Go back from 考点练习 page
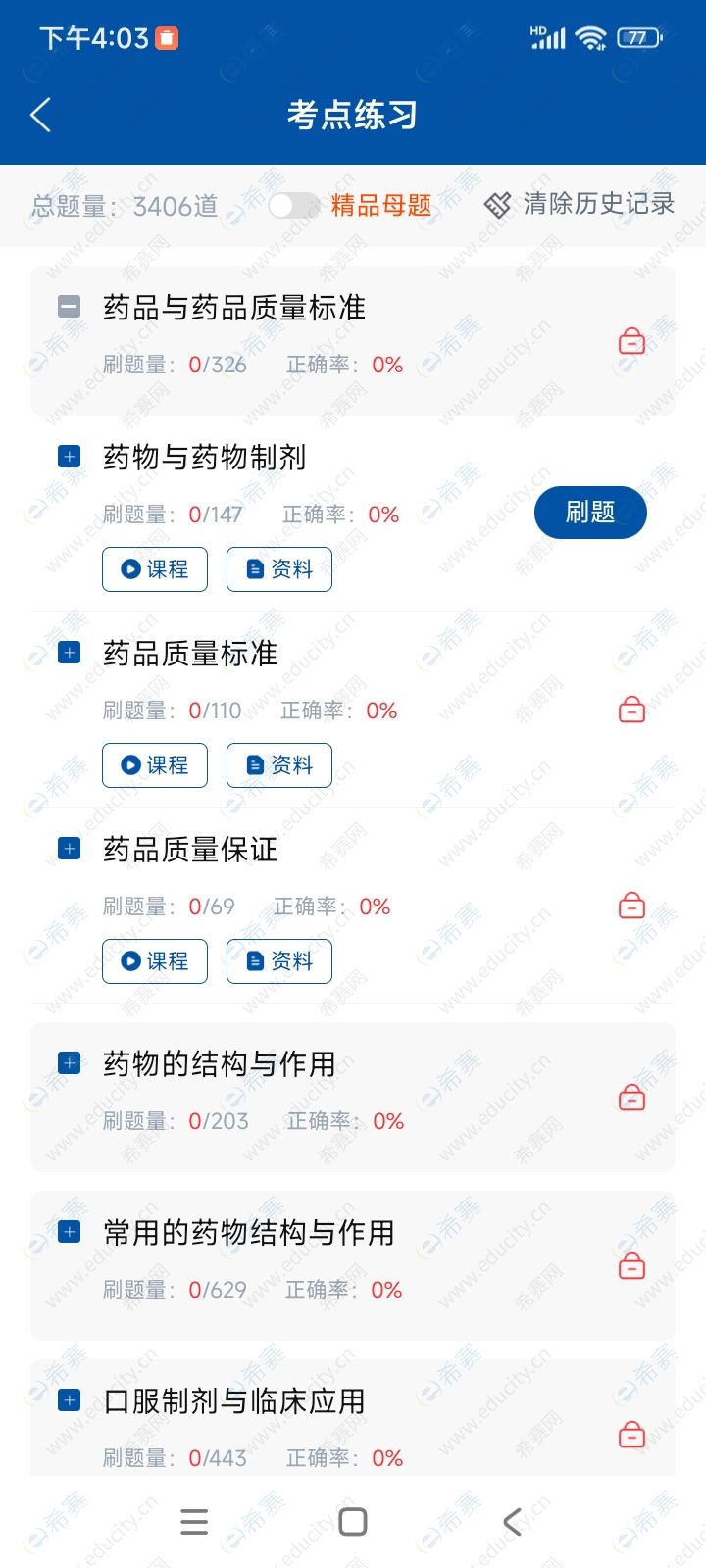 pyautogui.click(x=41, y=116)
